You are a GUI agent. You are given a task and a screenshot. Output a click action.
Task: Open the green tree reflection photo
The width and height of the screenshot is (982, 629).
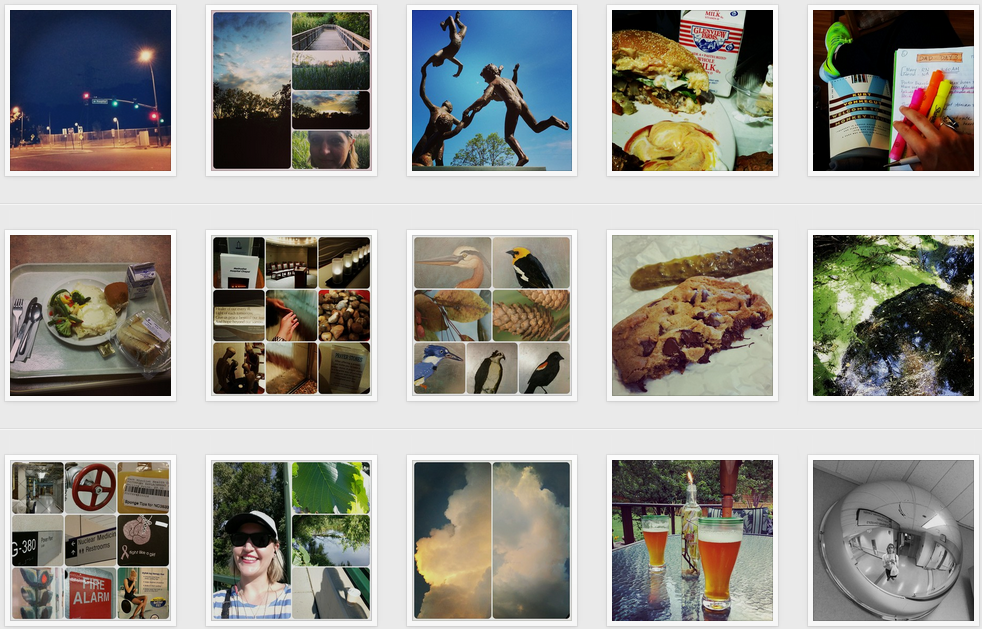[893, 316]
